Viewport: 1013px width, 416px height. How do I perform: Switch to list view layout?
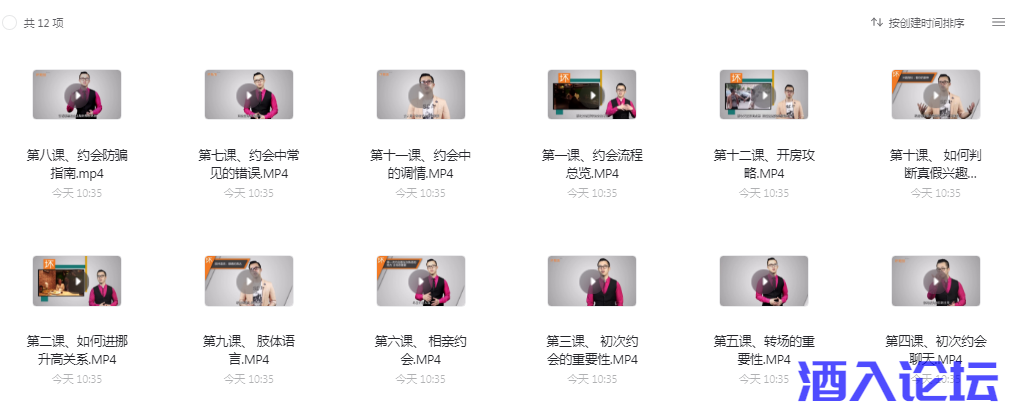(997, 22)
